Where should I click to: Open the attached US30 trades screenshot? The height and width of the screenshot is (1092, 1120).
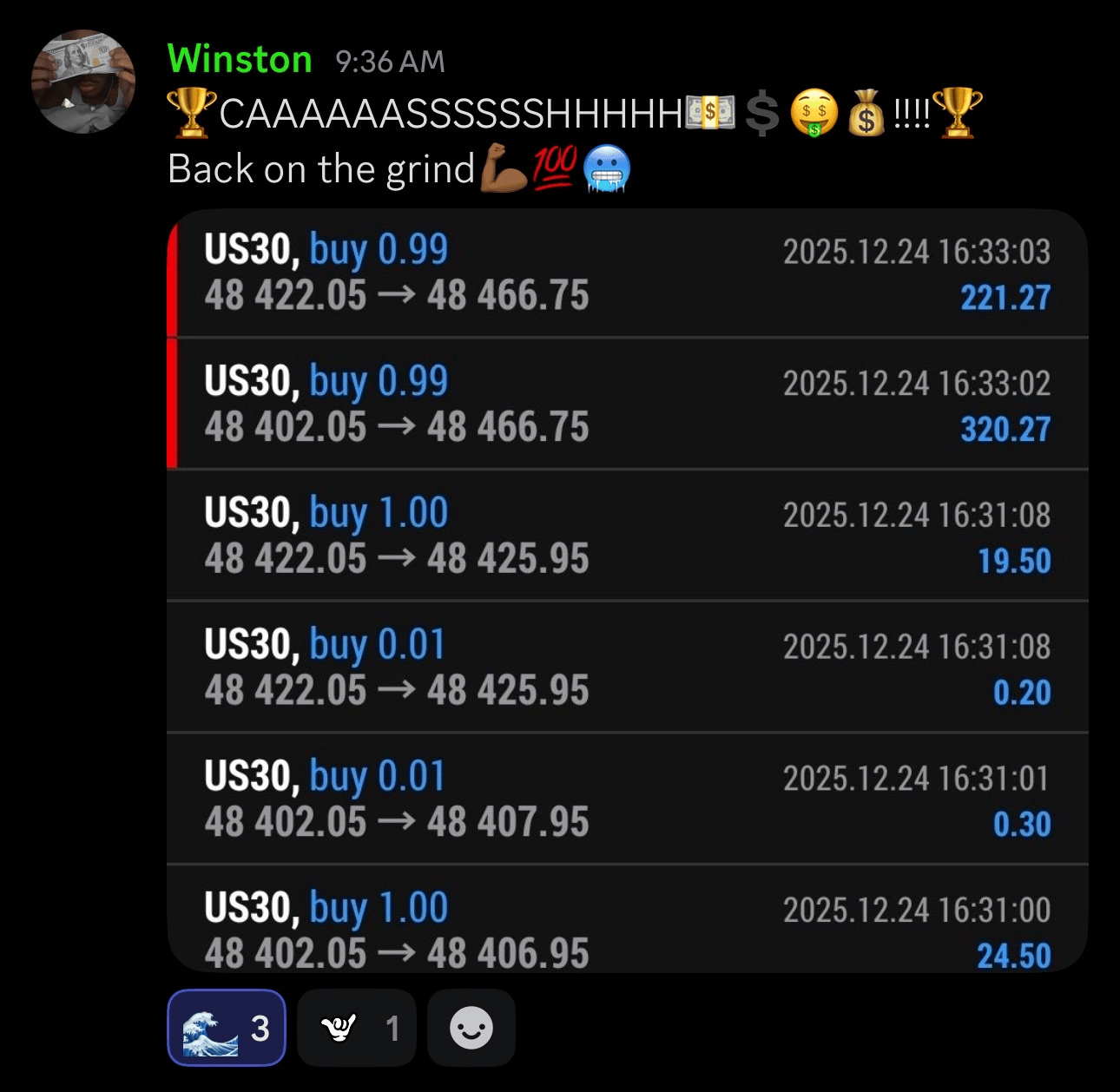tap(627, 590)
